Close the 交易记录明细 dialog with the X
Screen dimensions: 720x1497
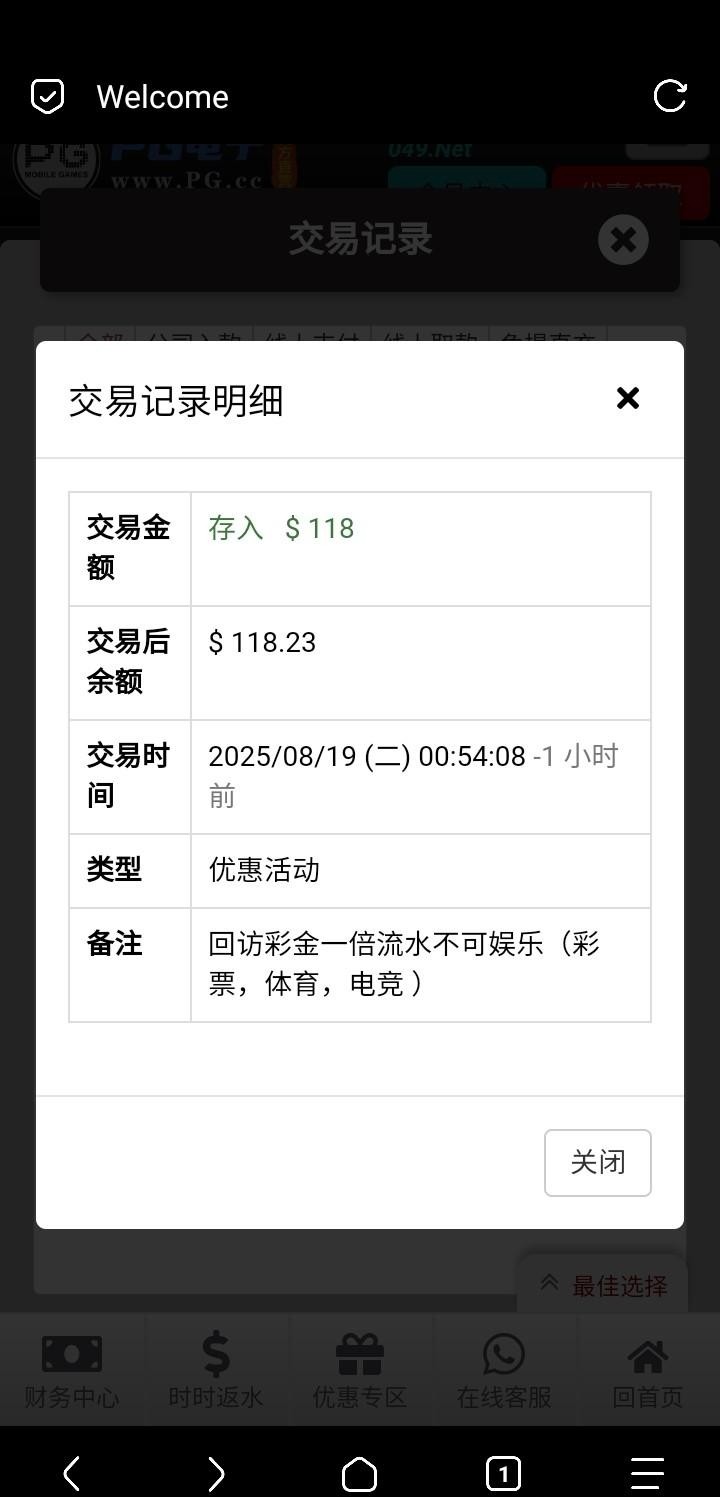pos(628,398)
